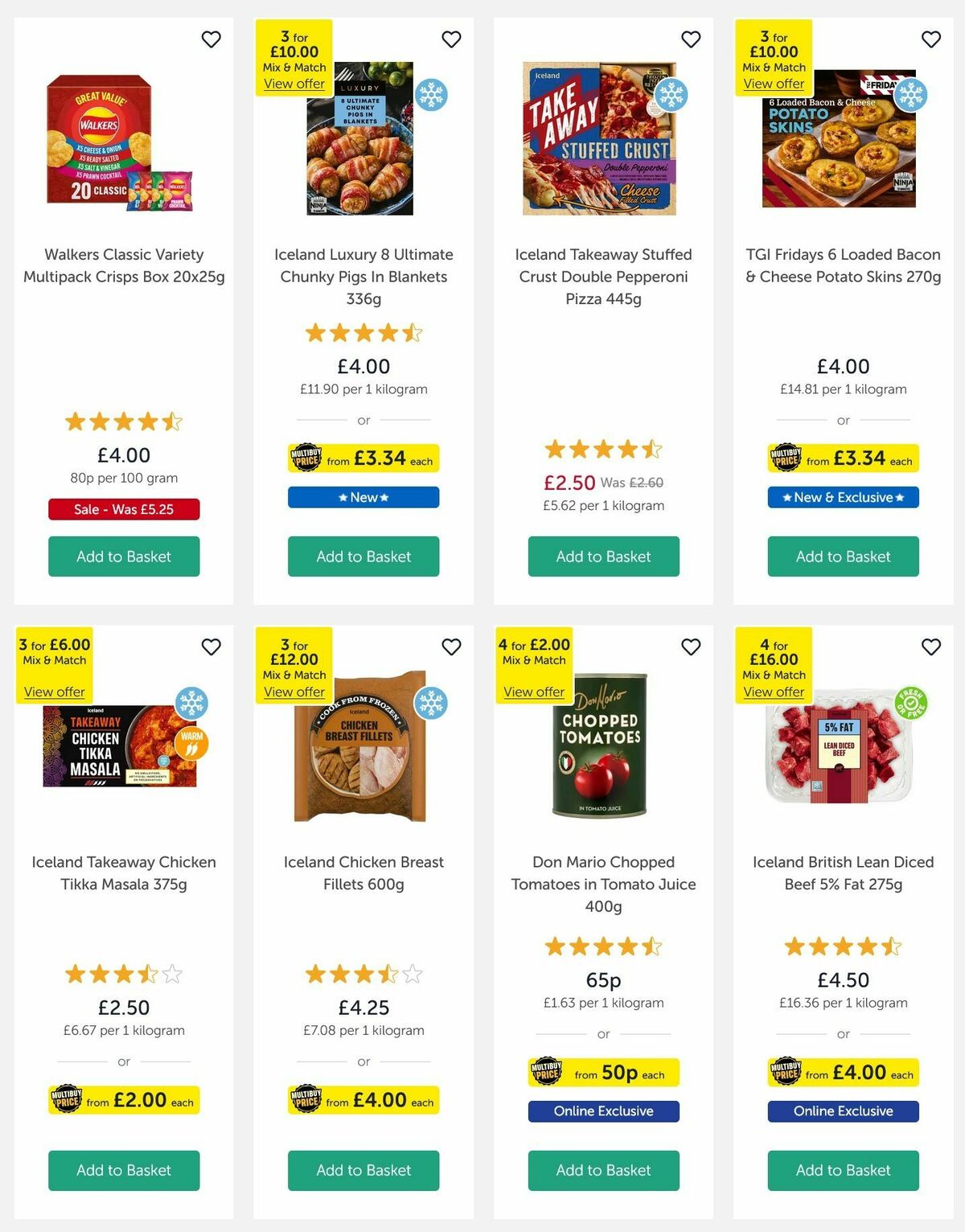Click the heart icon on Iceland Chicken Breast Fillets
The height and width of the screenshot is (1232, 965).
(450, 647)
